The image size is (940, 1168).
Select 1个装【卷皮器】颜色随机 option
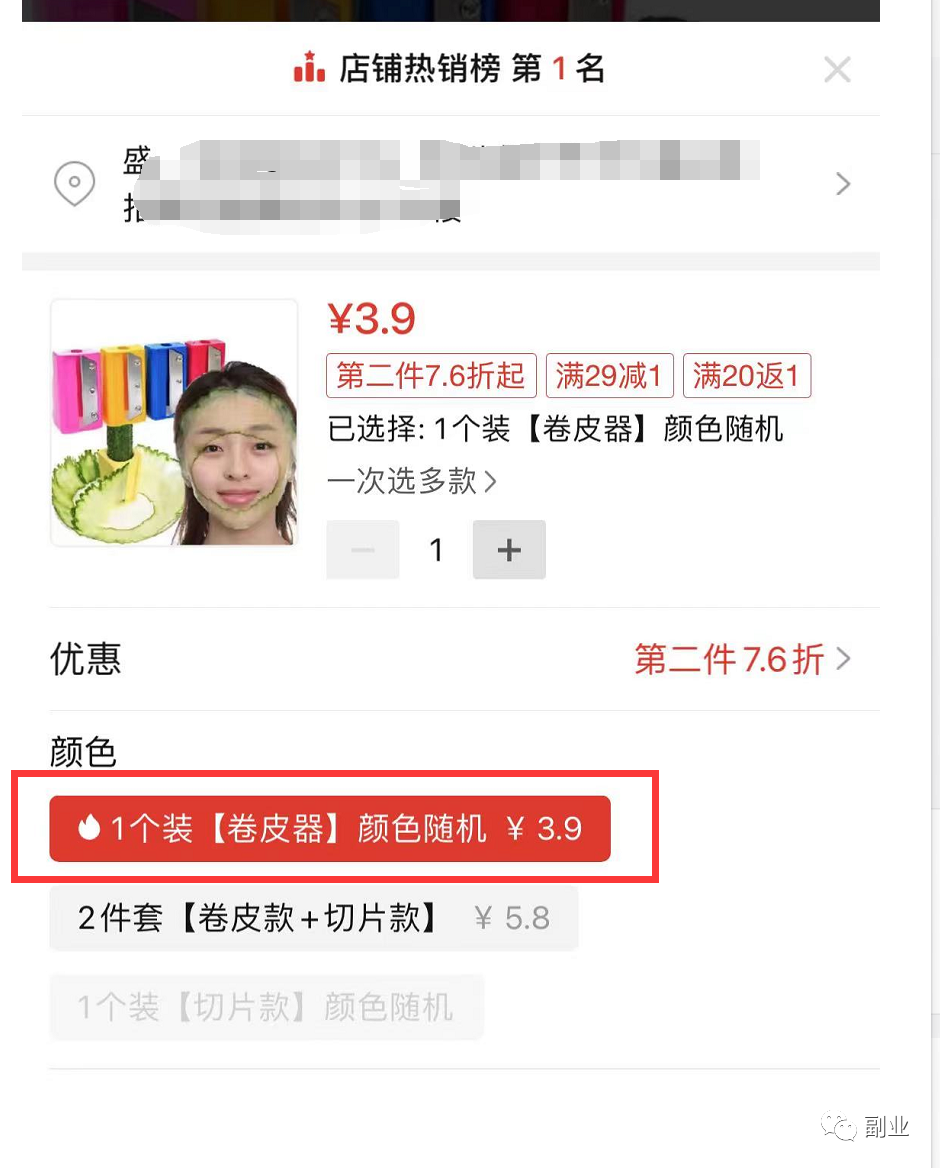pos(330,829)
